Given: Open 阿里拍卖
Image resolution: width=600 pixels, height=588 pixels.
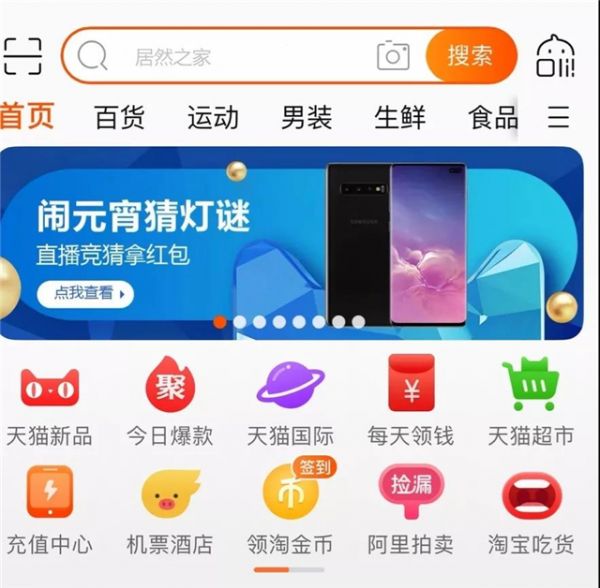Looking at the screenshot, I should tap(411, 512).
